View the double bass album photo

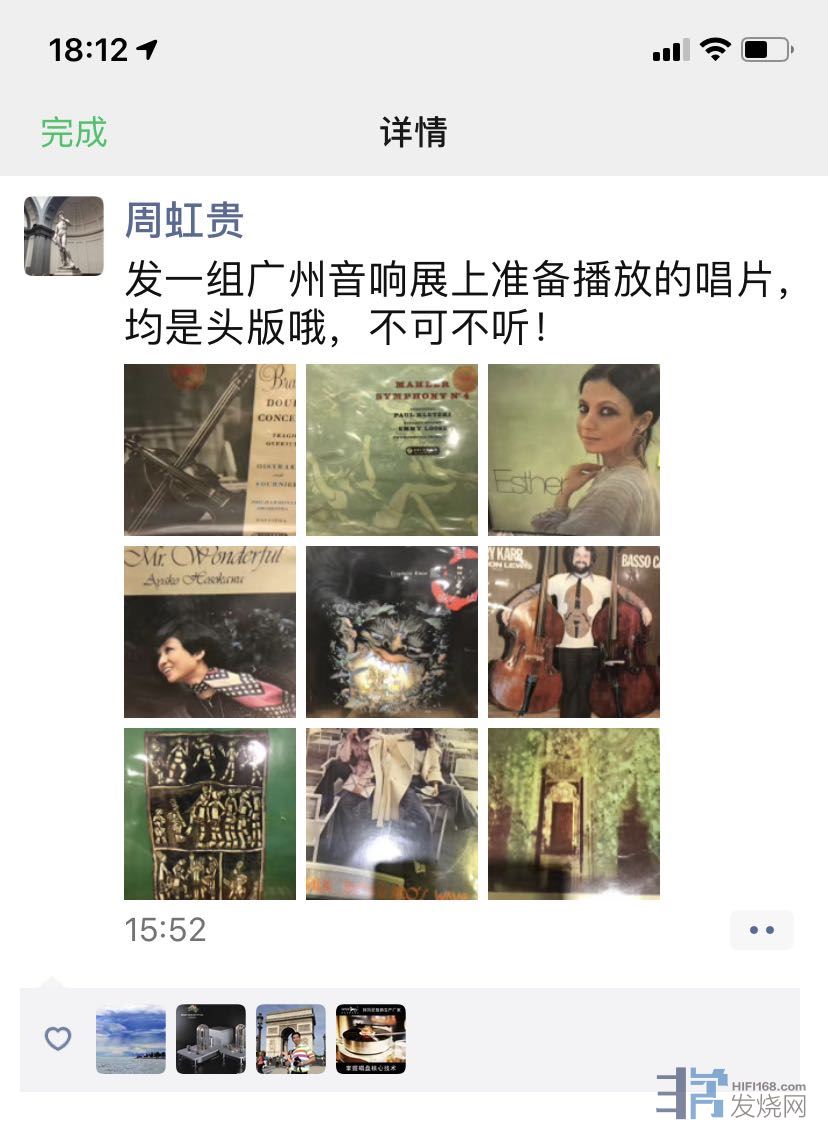(574, 632)
